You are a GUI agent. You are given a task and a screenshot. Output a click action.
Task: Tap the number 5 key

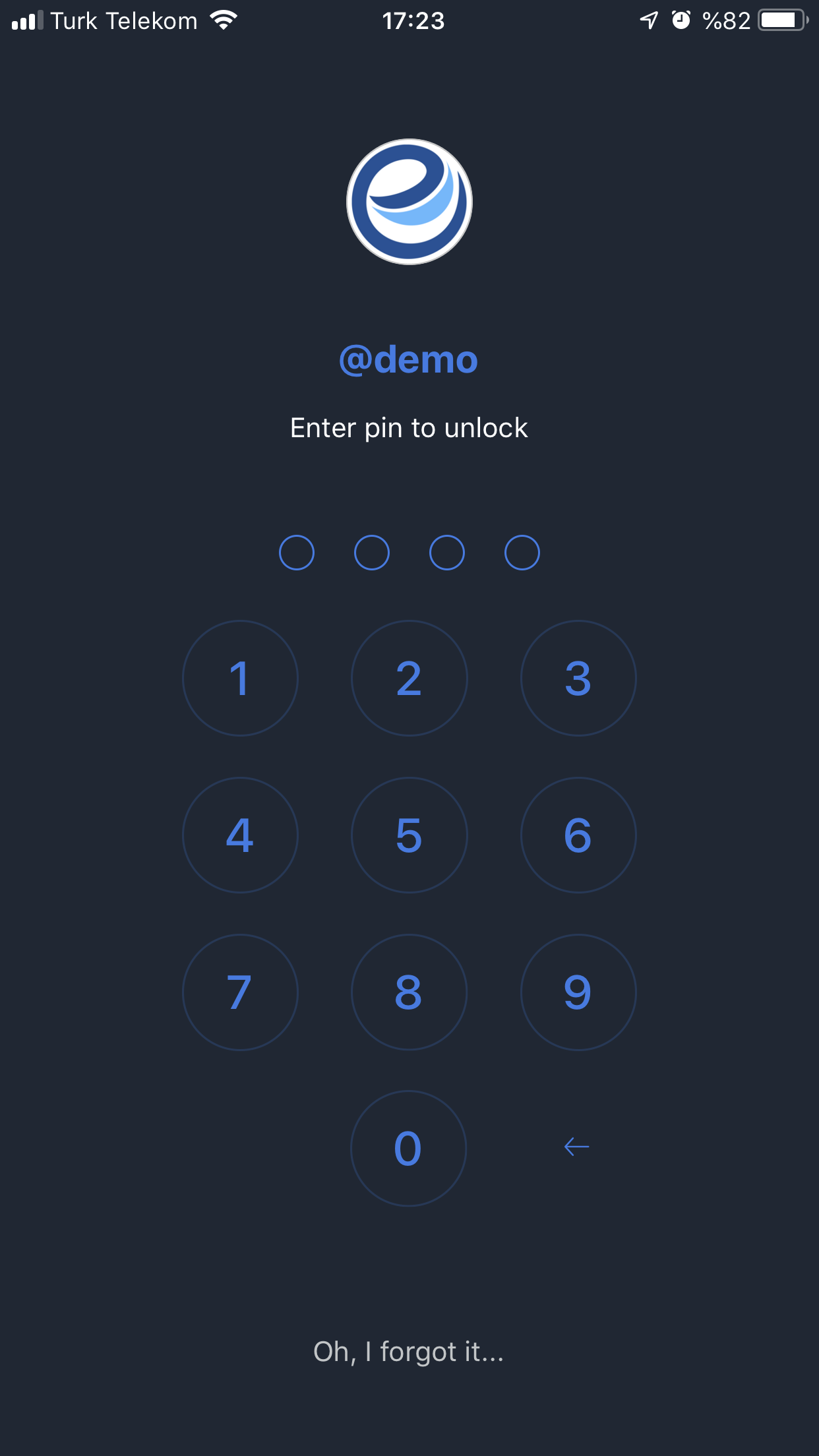(409, 835)
